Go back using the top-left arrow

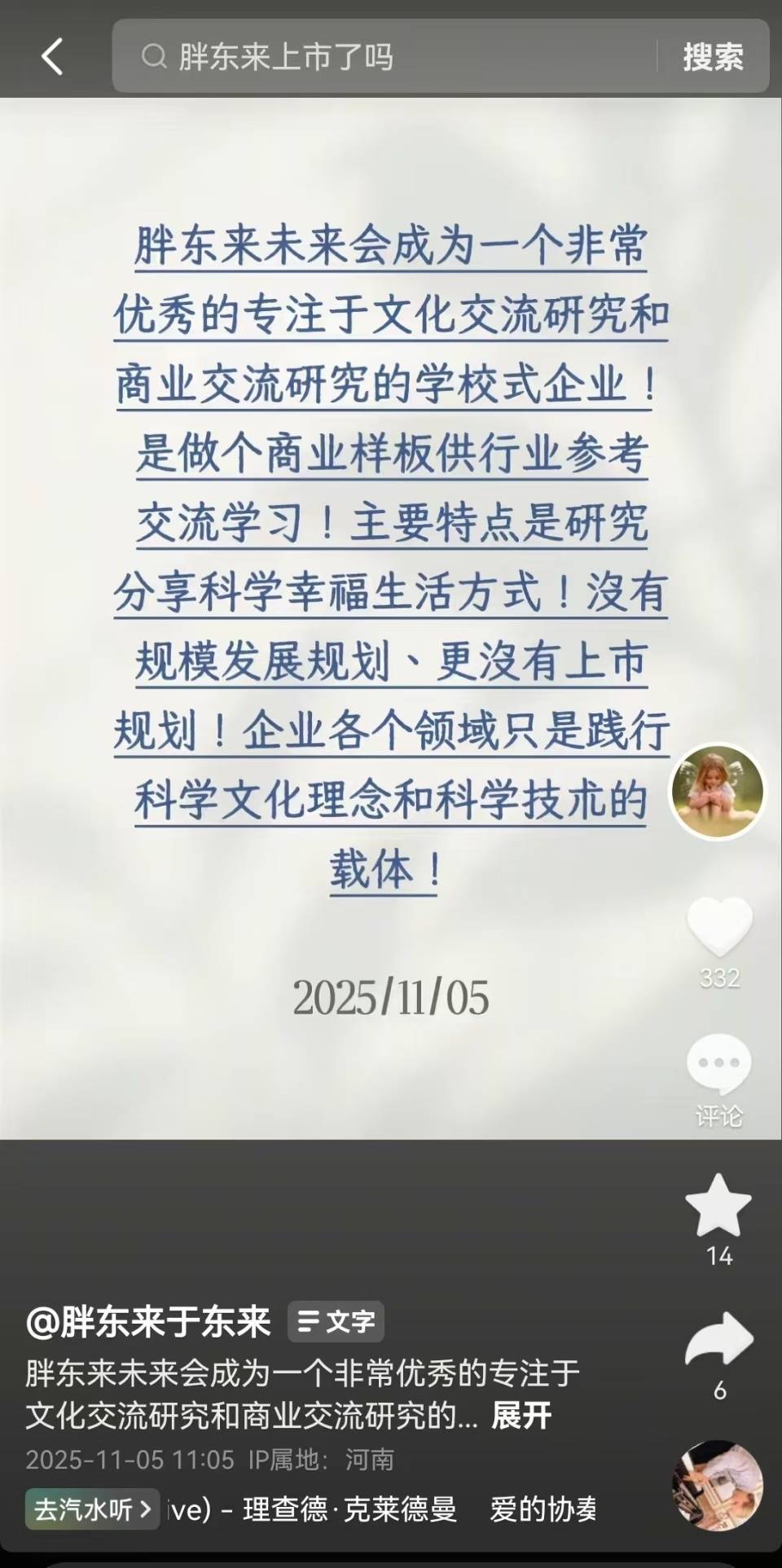(52, 57)
